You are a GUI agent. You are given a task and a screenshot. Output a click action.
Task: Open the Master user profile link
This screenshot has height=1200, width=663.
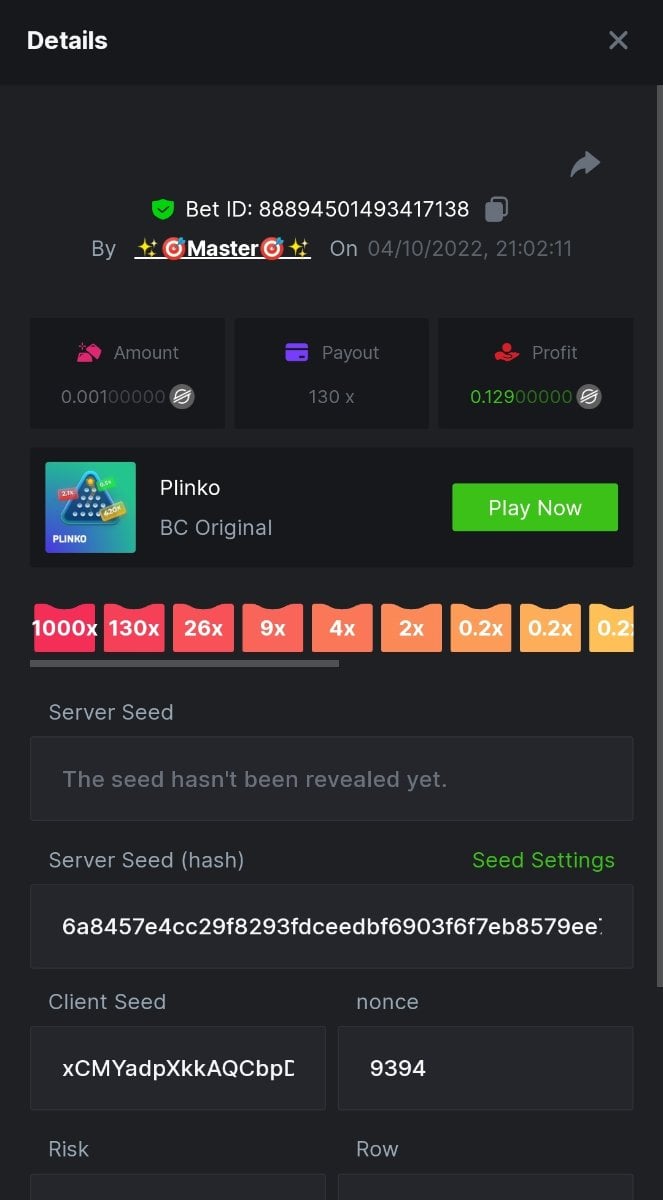tap(223, 248)
